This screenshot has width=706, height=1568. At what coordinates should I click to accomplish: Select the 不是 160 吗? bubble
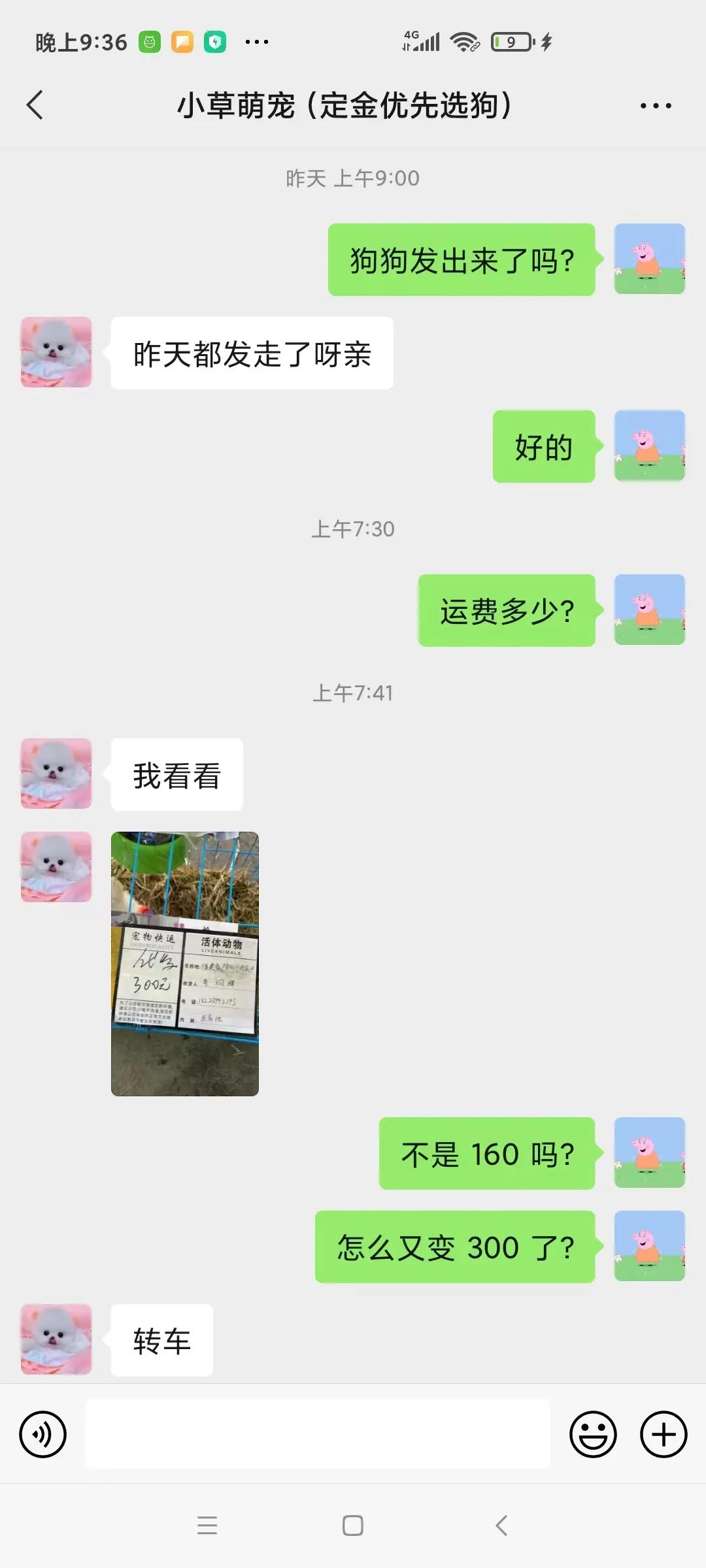pyautogui.click(x=487, y=1154)
